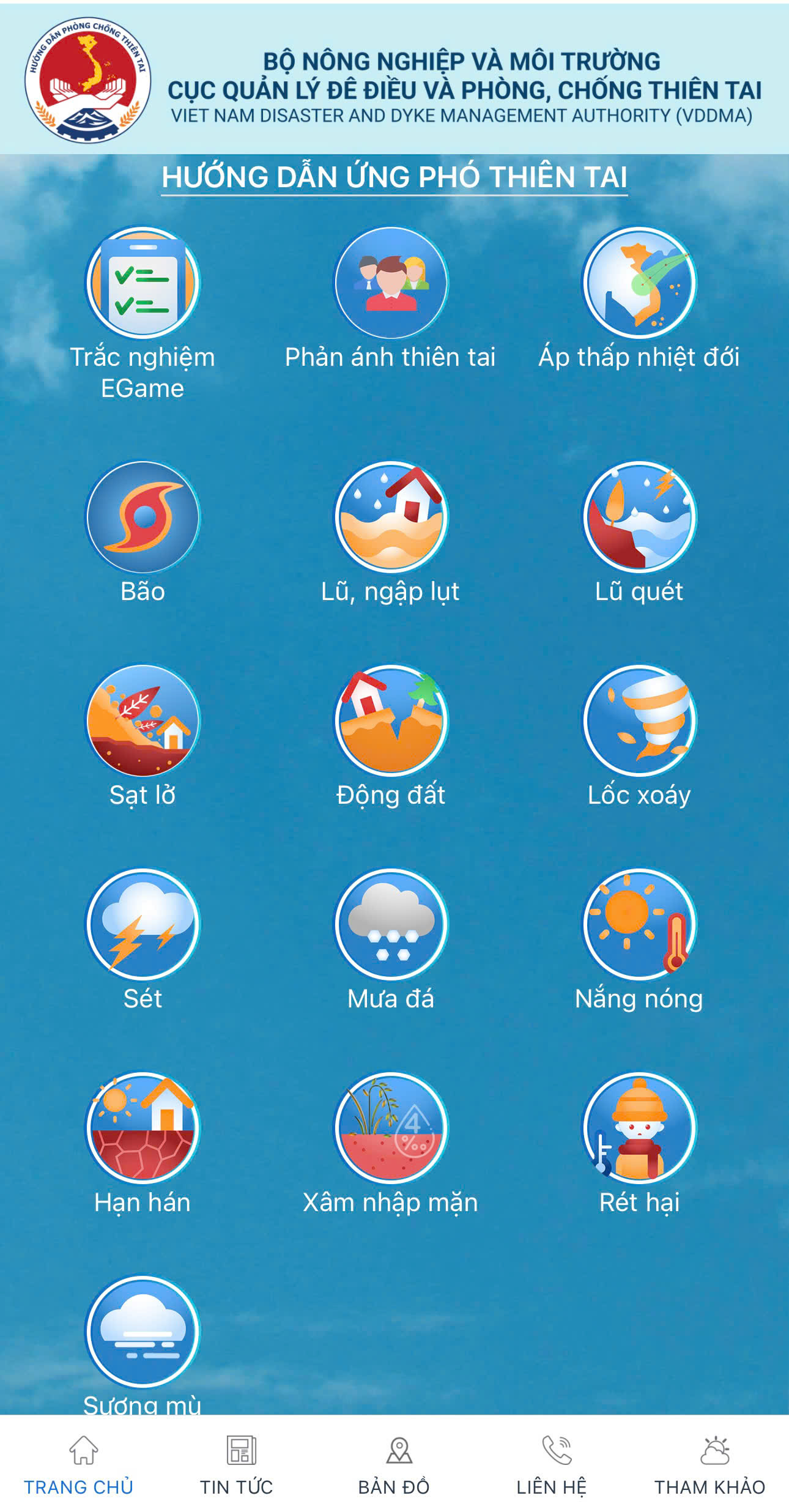
Task: Switch to the Tham khảo tab
Action: point(710,1466)
